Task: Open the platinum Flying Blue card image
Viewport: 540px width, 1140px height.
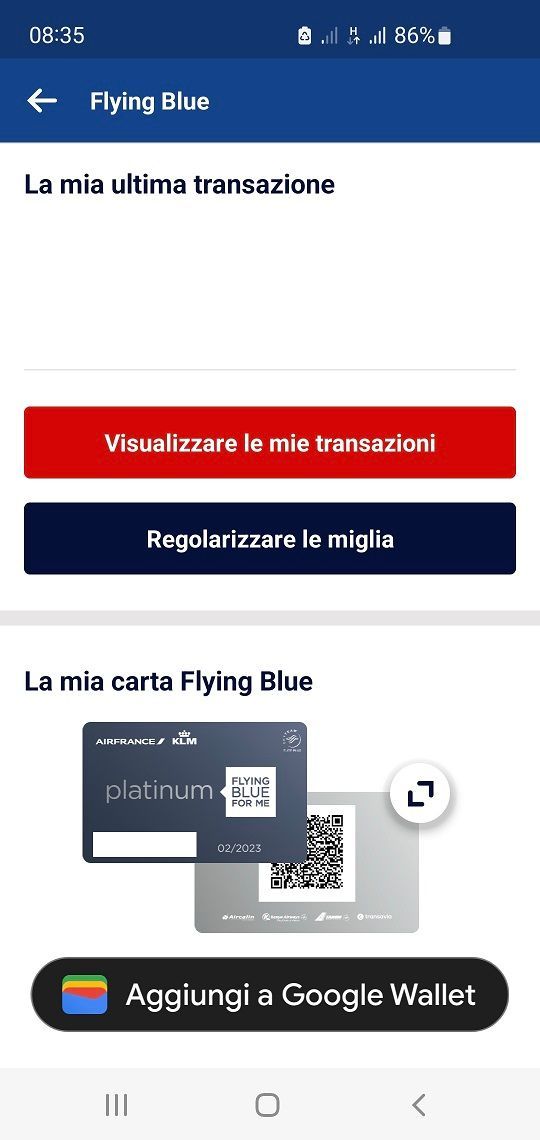Action: point(195,792)
